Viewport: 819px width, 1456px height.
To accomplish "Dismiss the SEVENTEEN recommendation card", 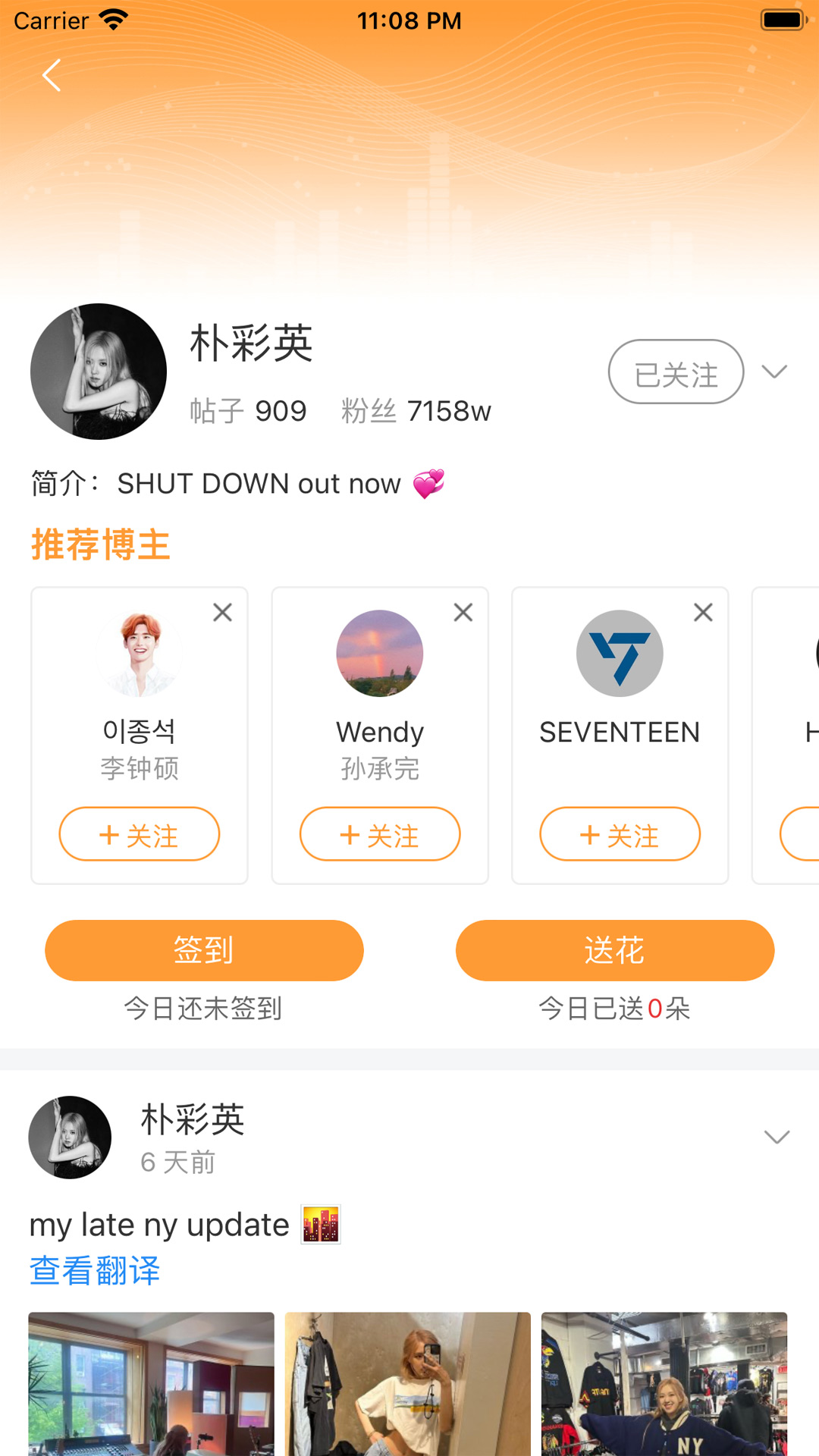I will pyautogui.click(x=703, y=613).
